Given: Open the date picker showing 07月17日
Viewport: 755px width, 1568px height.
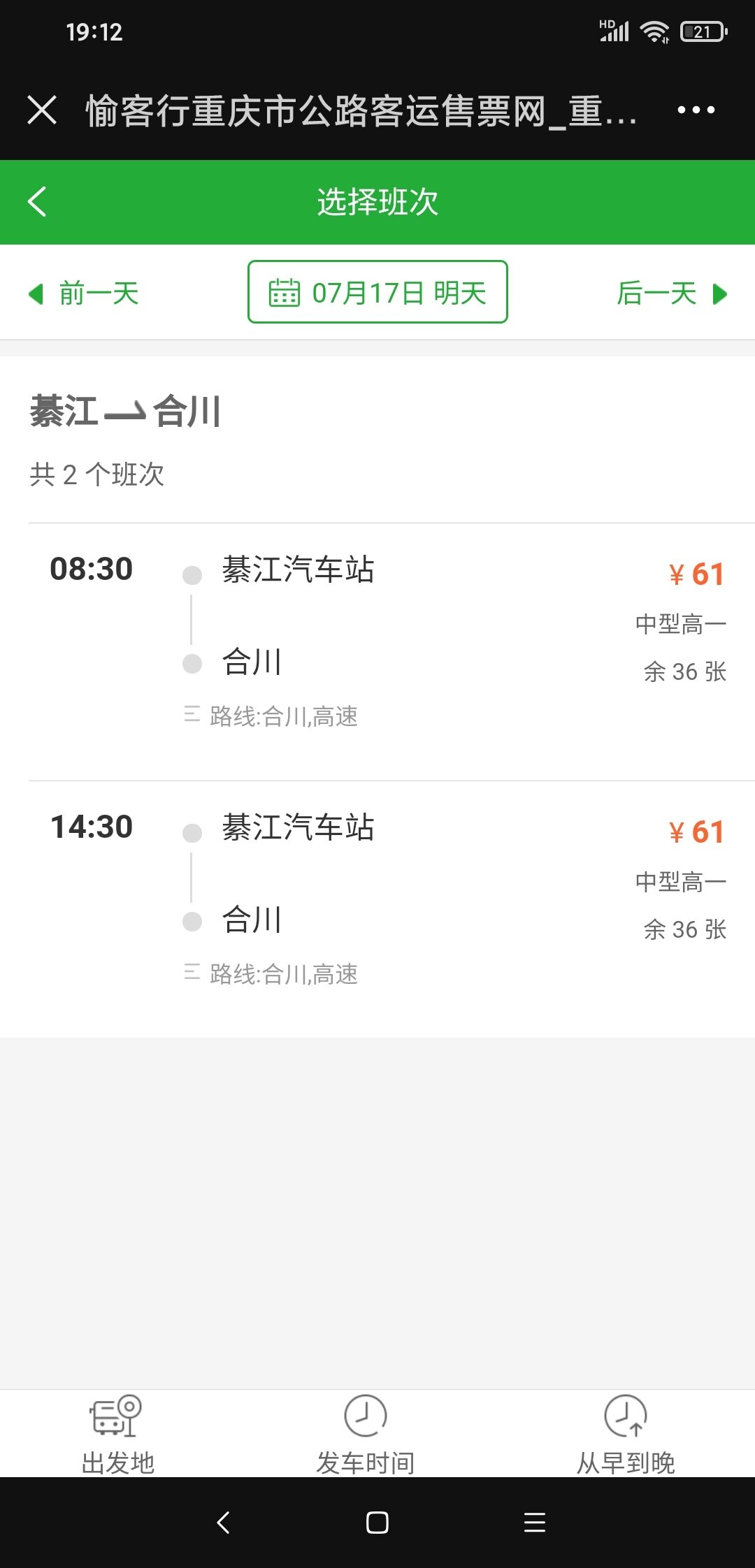Looking at the screenshot, I should [x=377, y=292].
